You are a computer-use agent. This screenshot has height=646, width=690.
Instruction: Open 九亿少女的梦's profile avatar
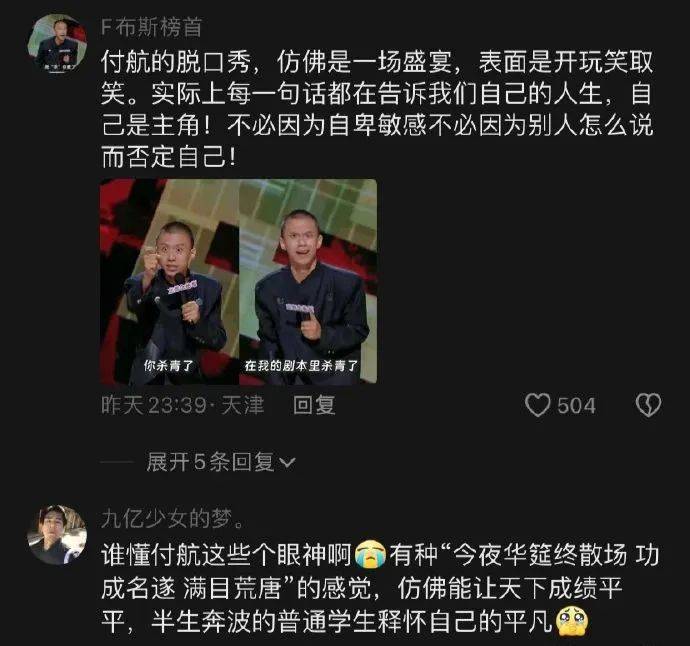pyautogui.click(x=56, y=534)
